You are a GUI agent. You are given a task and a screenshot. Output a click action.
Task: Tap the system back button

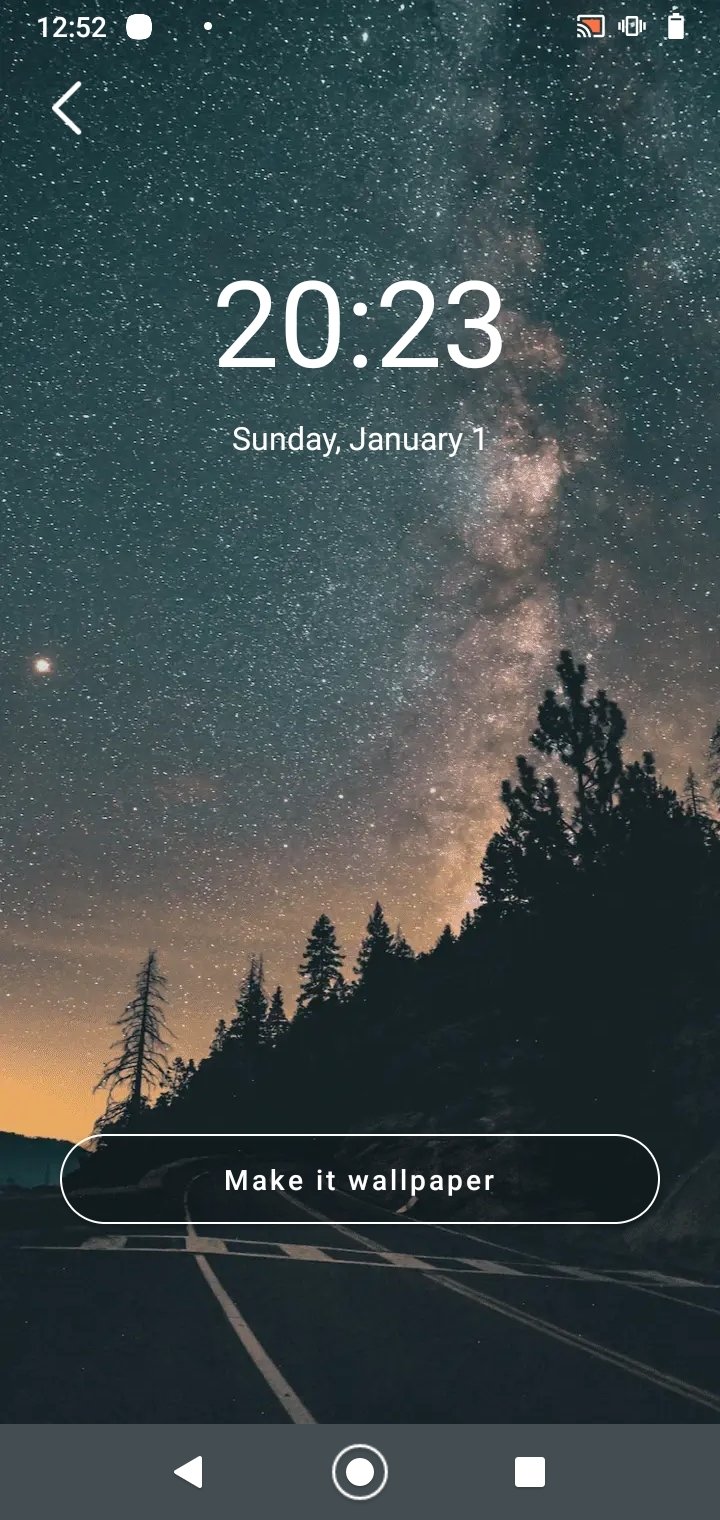coord(188,1472)
